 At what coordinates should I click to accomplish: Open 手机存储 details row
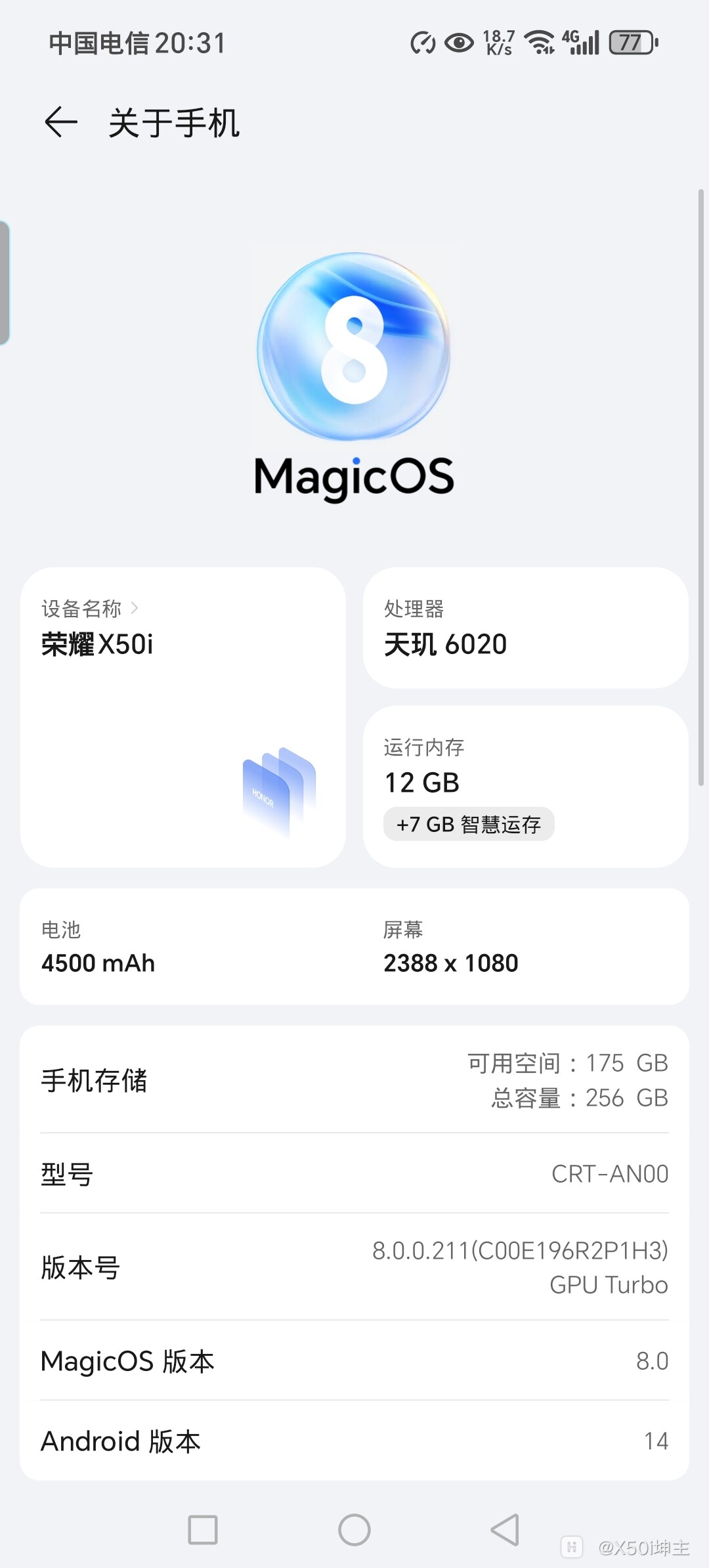354,1080
